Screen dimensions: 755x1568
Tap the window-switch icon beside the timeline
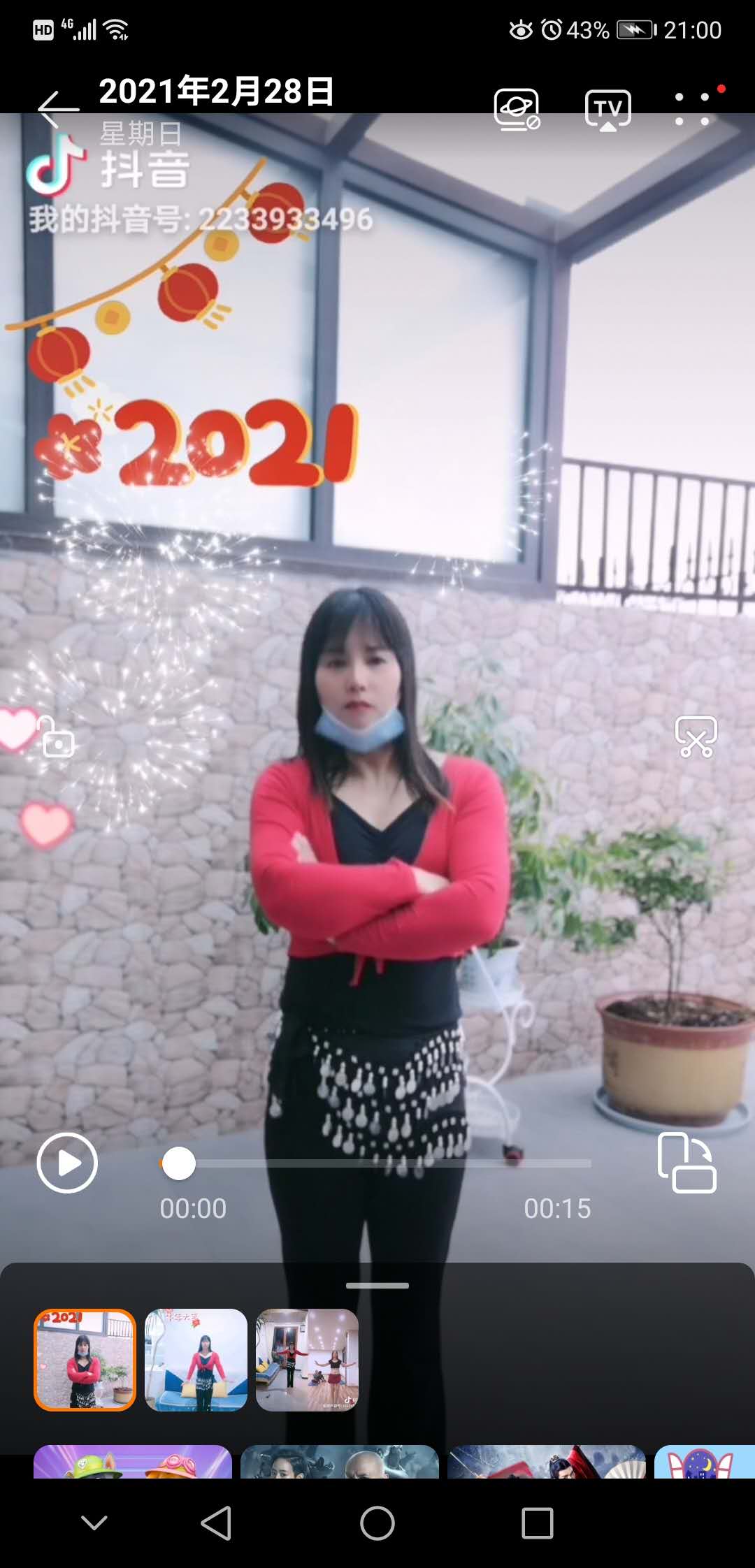686,1163
